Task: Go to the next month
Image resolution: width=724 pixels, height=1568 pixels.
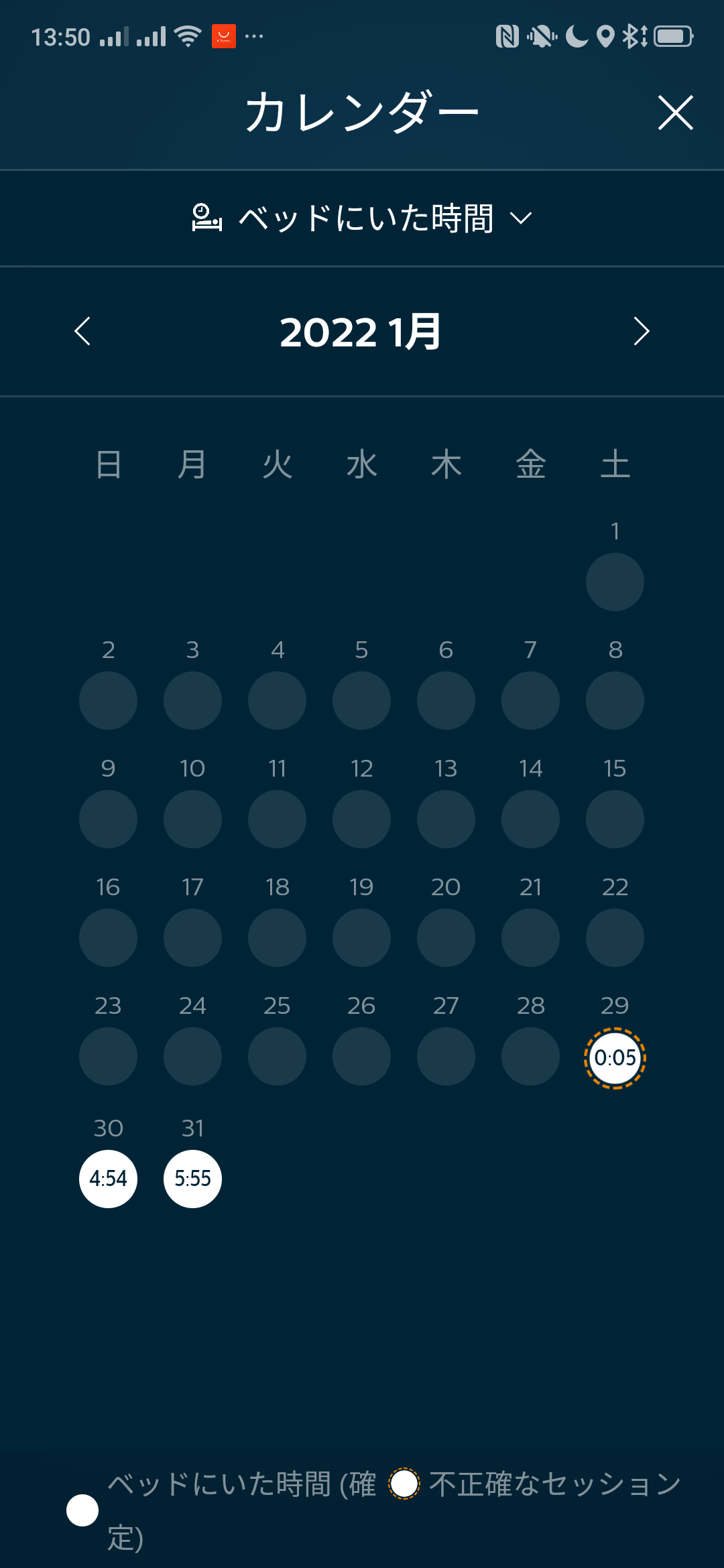Action: pyautogui.click(x=642, y=331)
